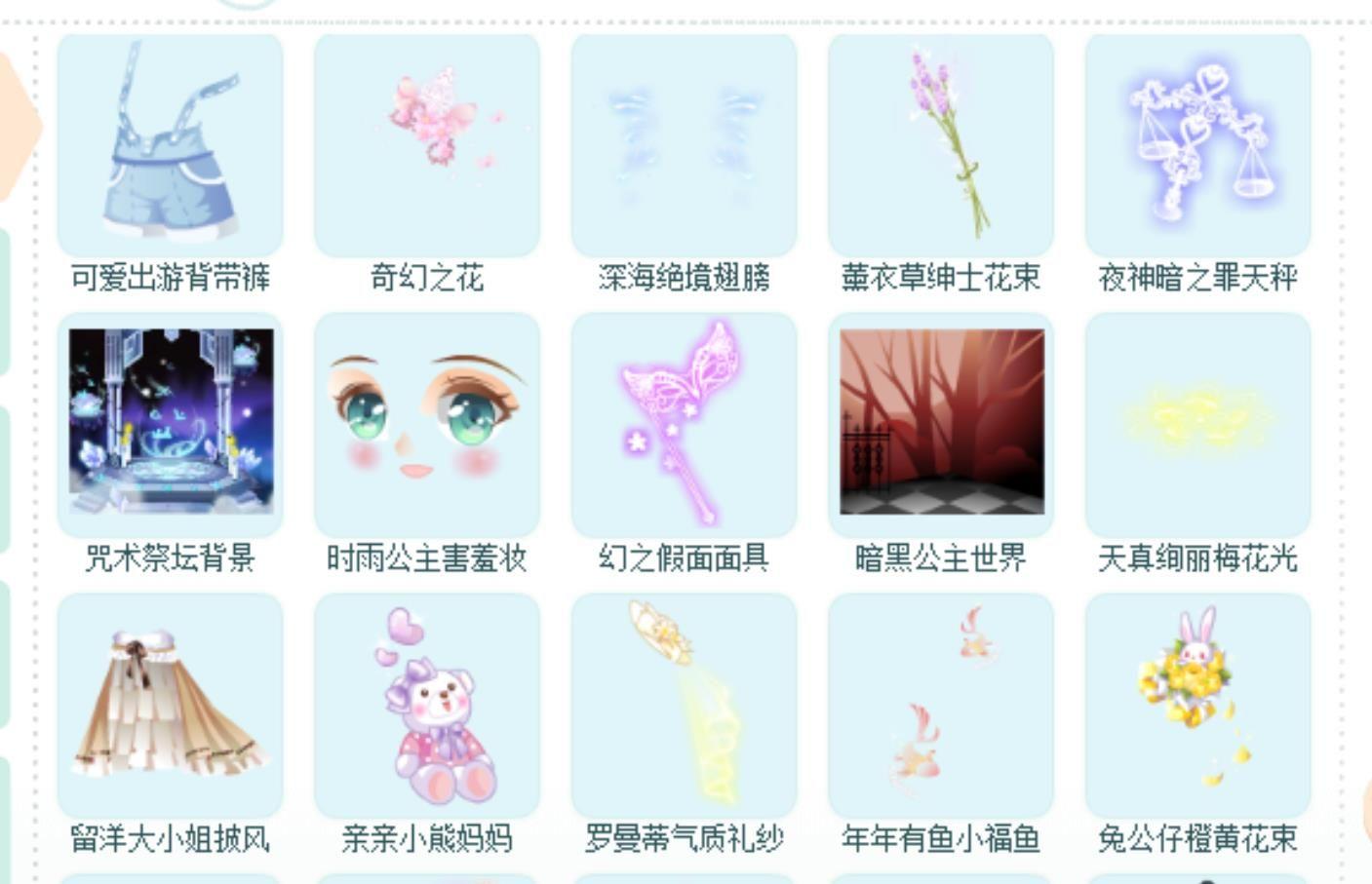This screenshot has height=884, width=1372.
Task: Select the 可爱出游背带裤 item
Action: 170,144
